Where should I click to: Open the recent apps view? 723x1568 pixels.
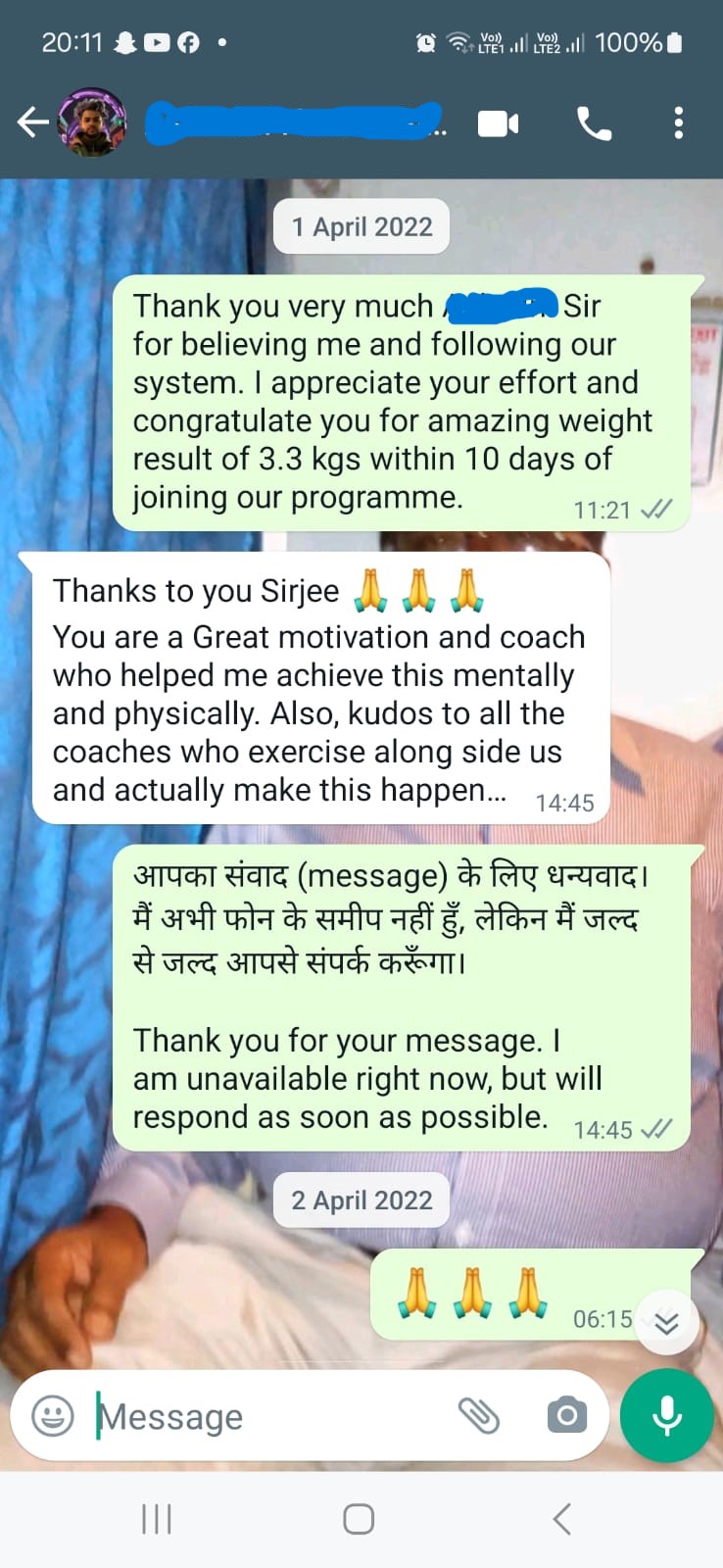coord(157,1519)
